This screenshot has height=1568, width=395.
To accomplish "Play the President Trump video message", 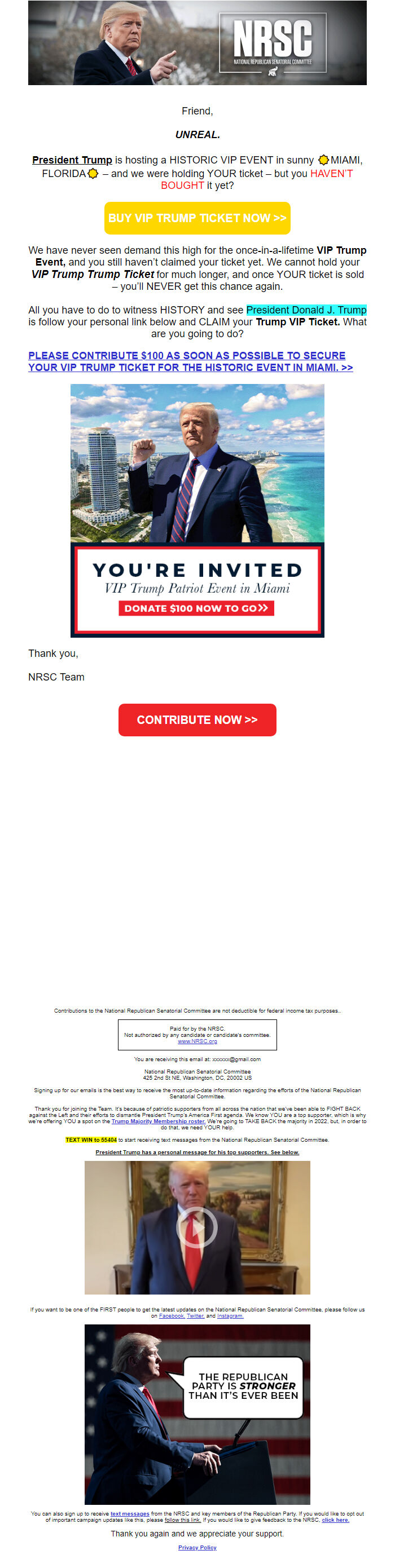I will coord(197,1227).
